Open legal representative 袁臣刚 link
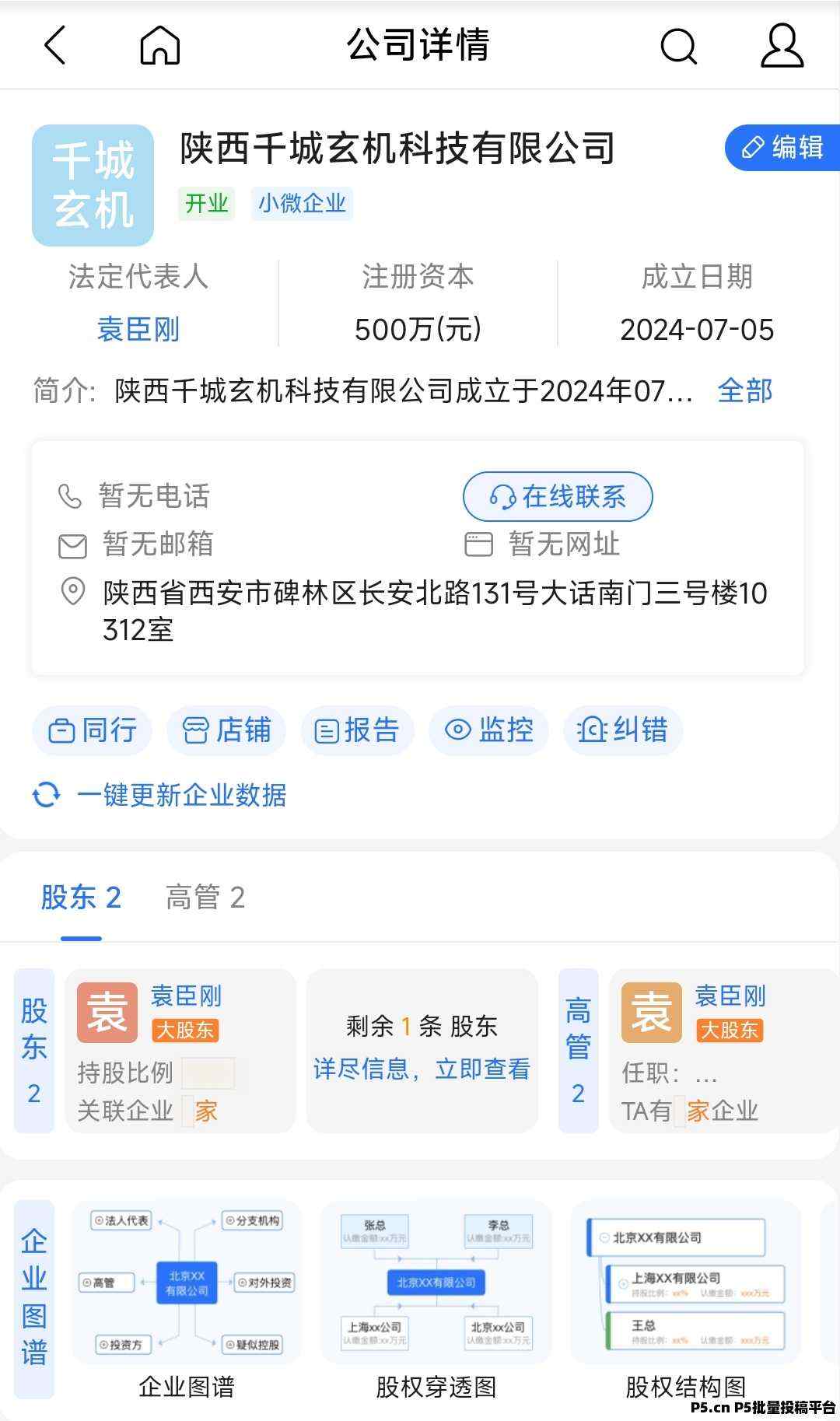Screen dimensions: 840x1421 pos(138,330)
